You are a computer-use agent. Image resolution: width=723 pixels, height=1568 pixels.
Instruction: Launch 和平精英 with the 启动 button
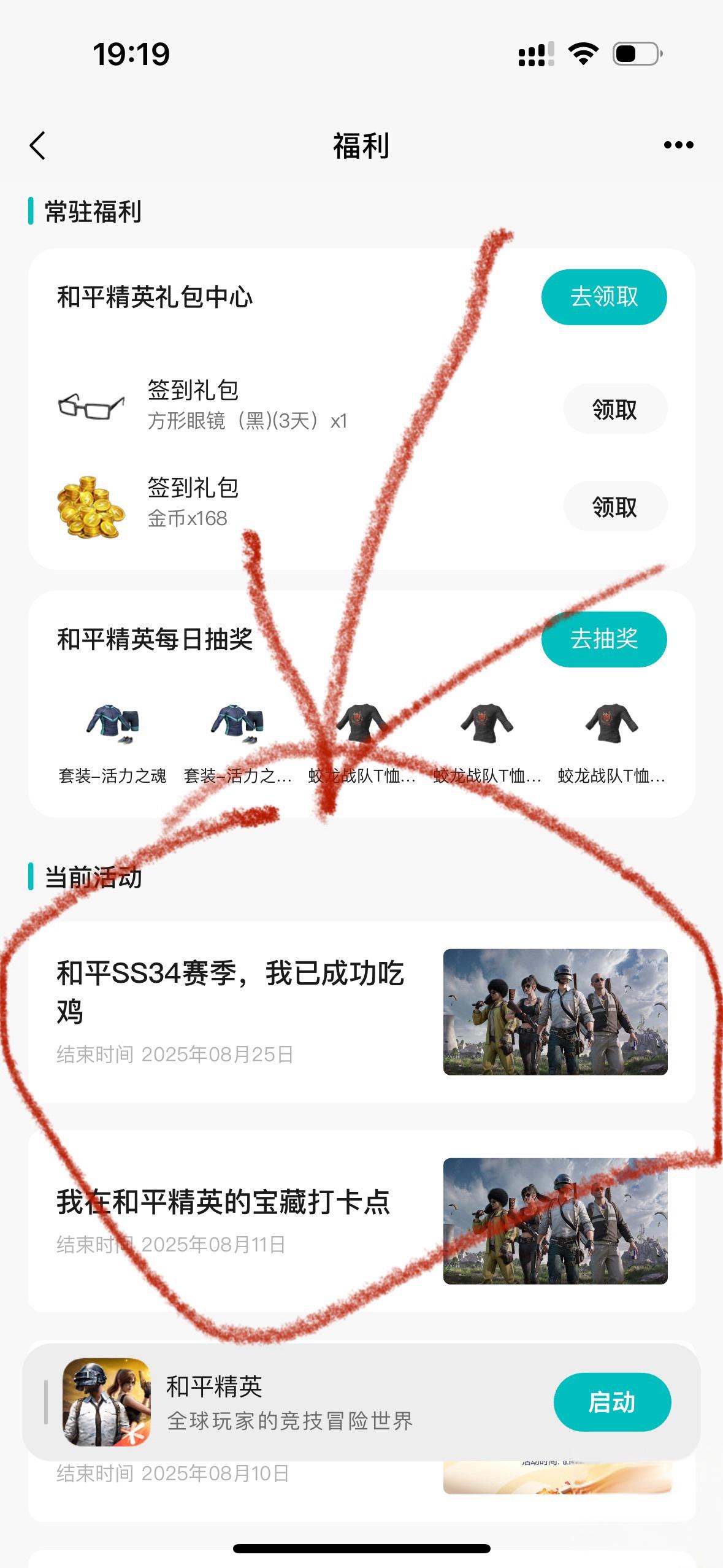tap(611, 1402)
